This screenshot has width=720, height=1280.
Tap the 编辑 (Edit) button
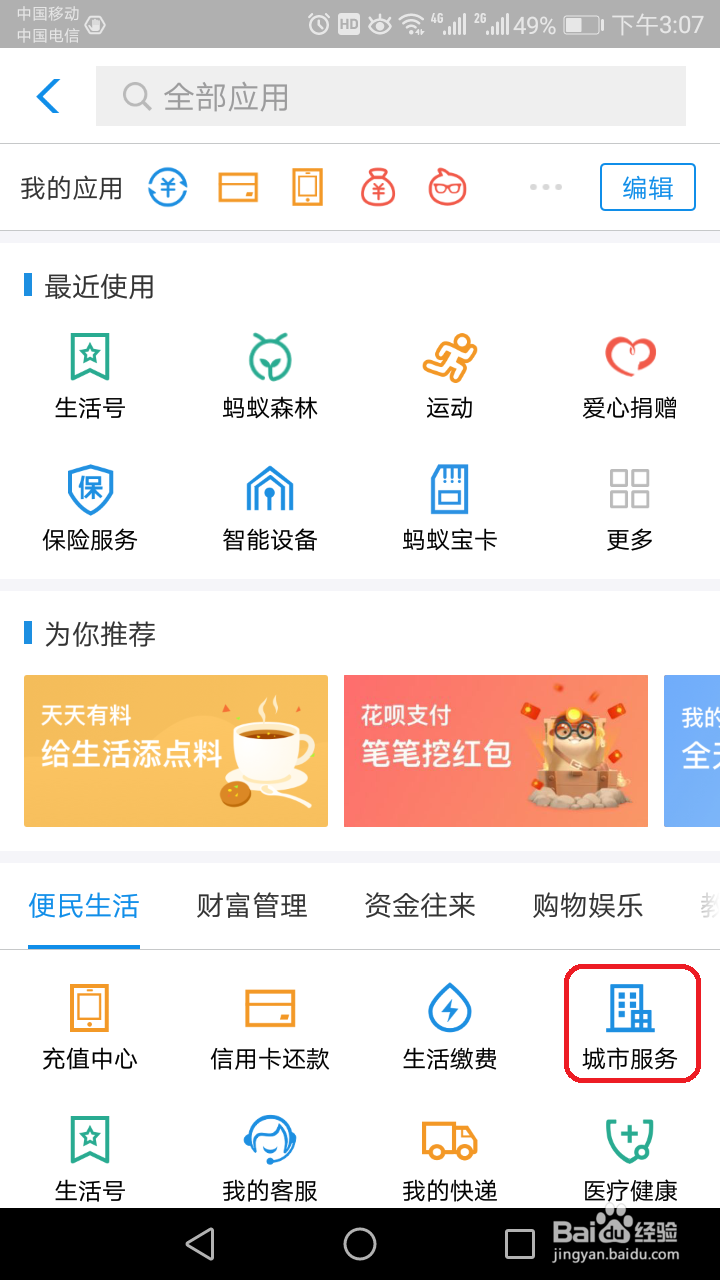click(x=647, y=187)
